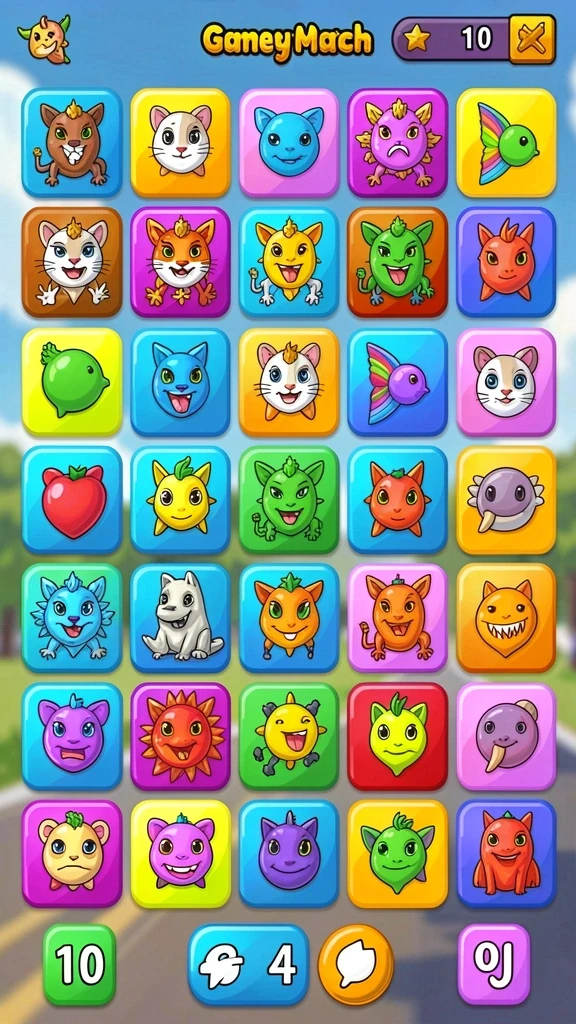
Task: Tap the green button labeled 10
Action: pyautogui.click(x=80, y=964)
